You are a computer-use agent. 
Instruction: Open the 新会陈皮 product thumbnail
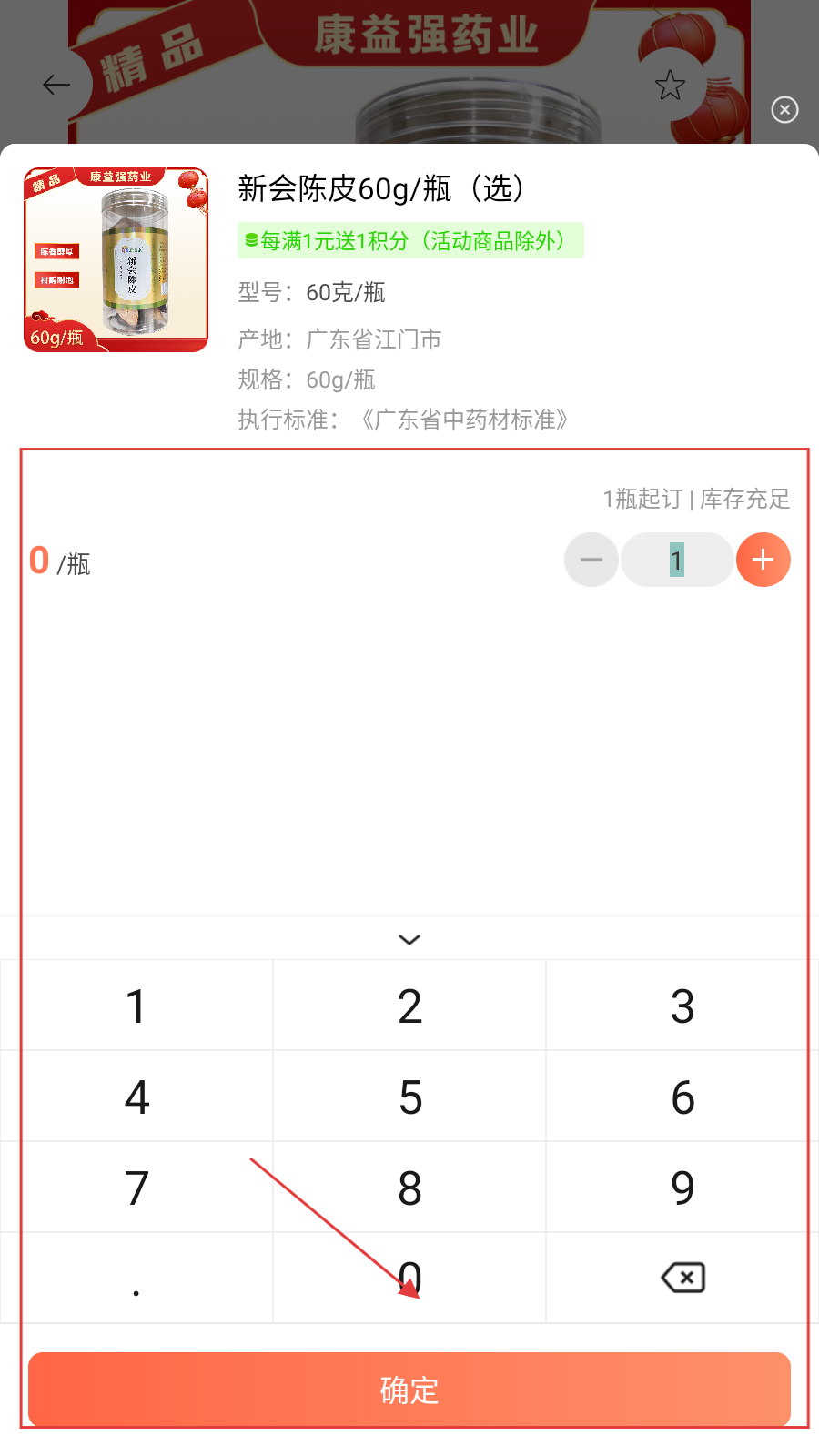(116, 259)
